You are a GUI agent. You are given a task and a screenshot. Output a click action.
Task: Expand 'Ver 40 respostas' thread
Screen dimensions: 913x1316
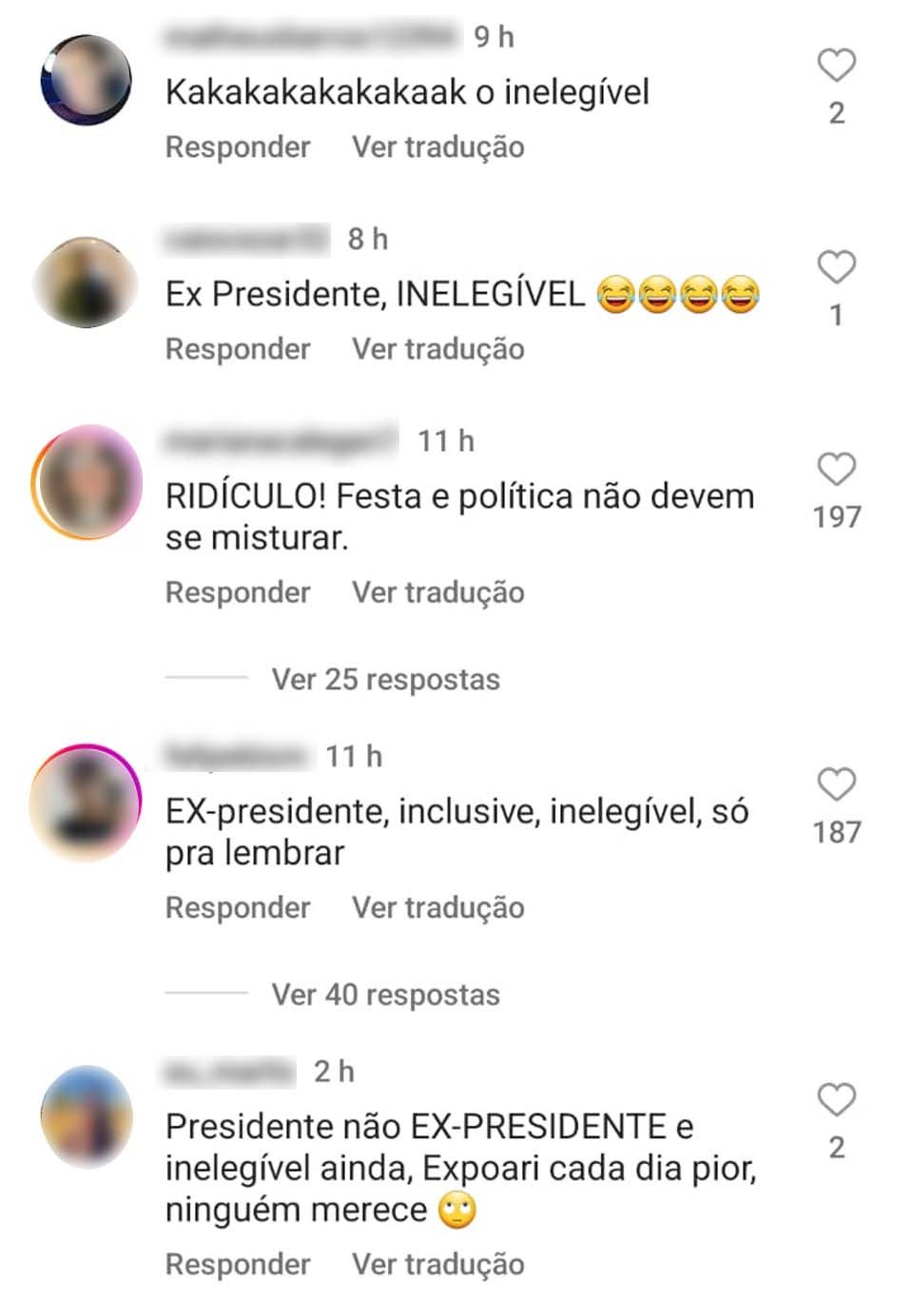[x=385, y=996]
